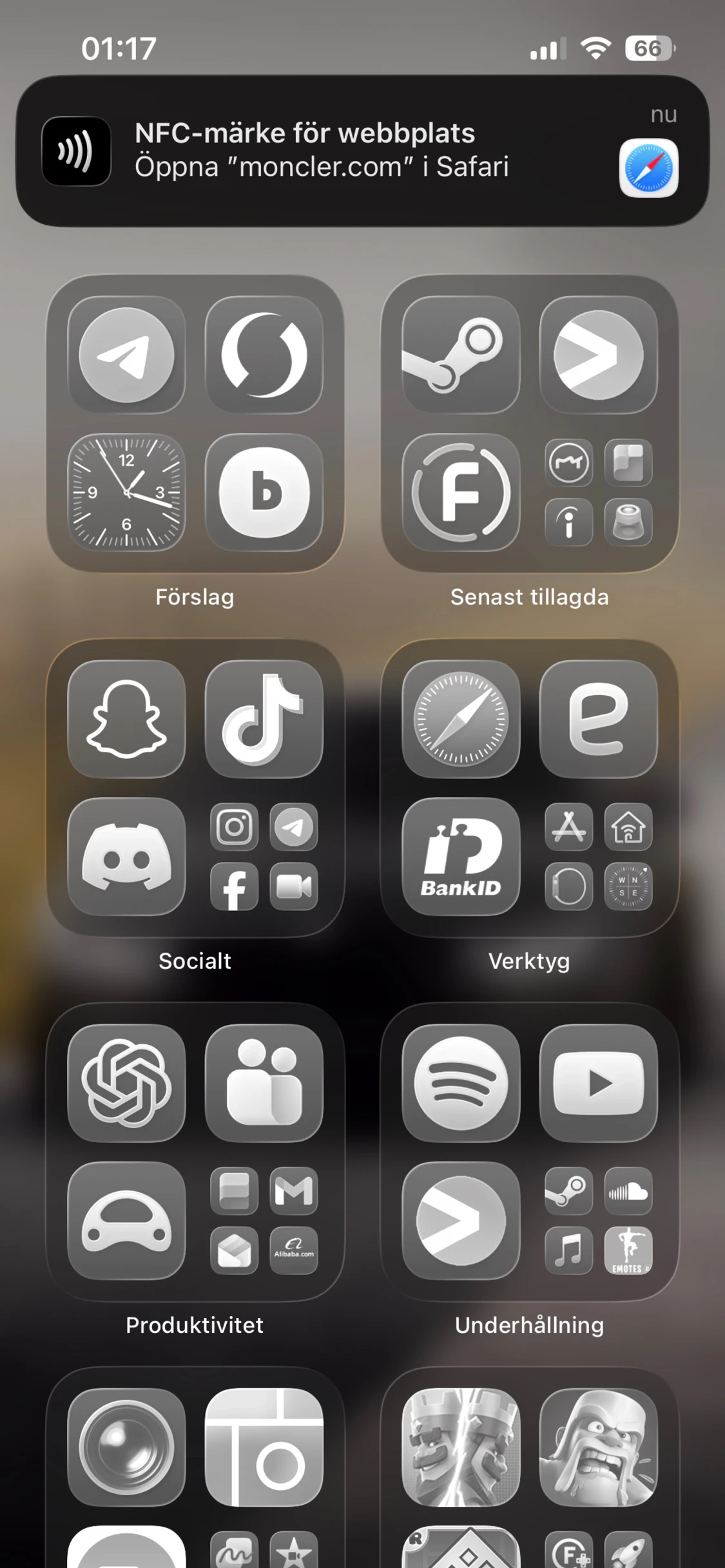Open ChatGPT in Produktivitet
Screen dimensions: 725x1568
[x=126, y=1083]
